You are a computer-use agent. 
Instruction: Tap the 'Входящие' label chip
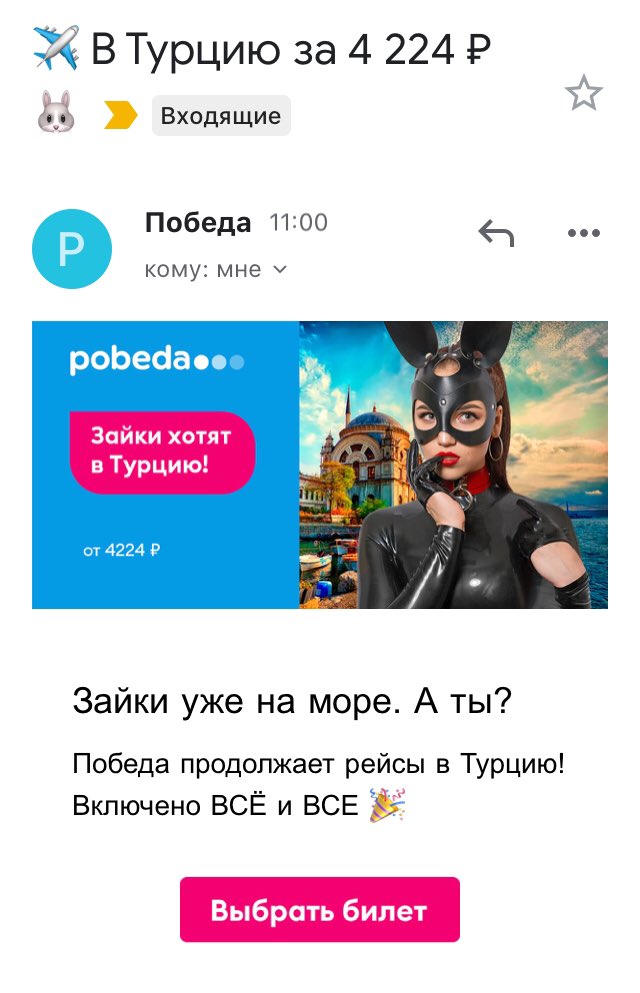pos(221,116)
